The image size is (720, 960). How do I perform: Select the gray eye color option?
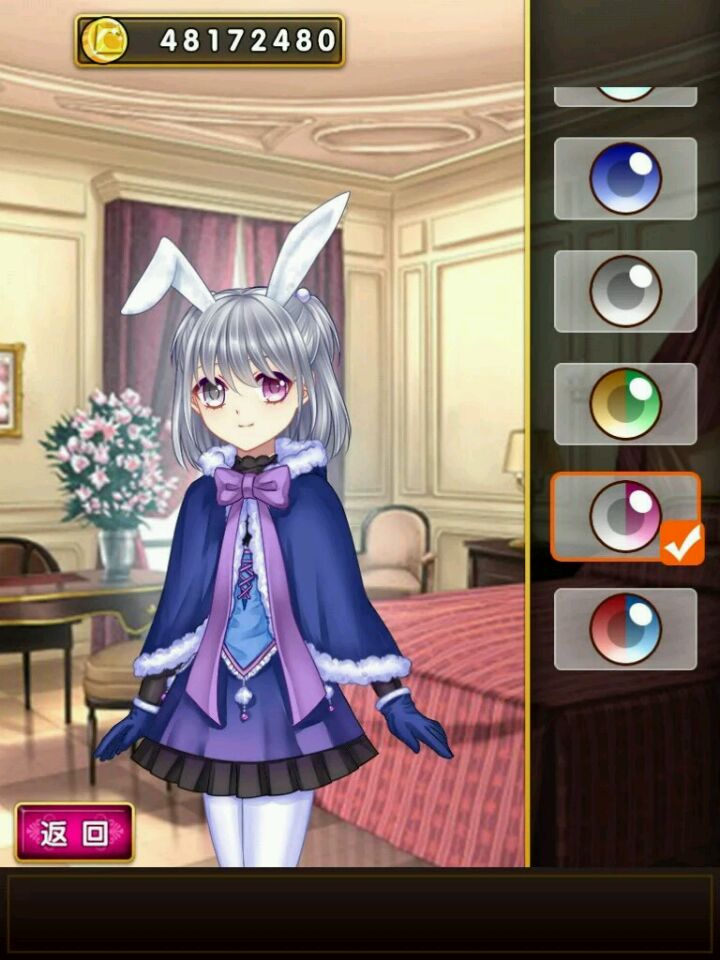pyautogui.click(x=625, y=291)
